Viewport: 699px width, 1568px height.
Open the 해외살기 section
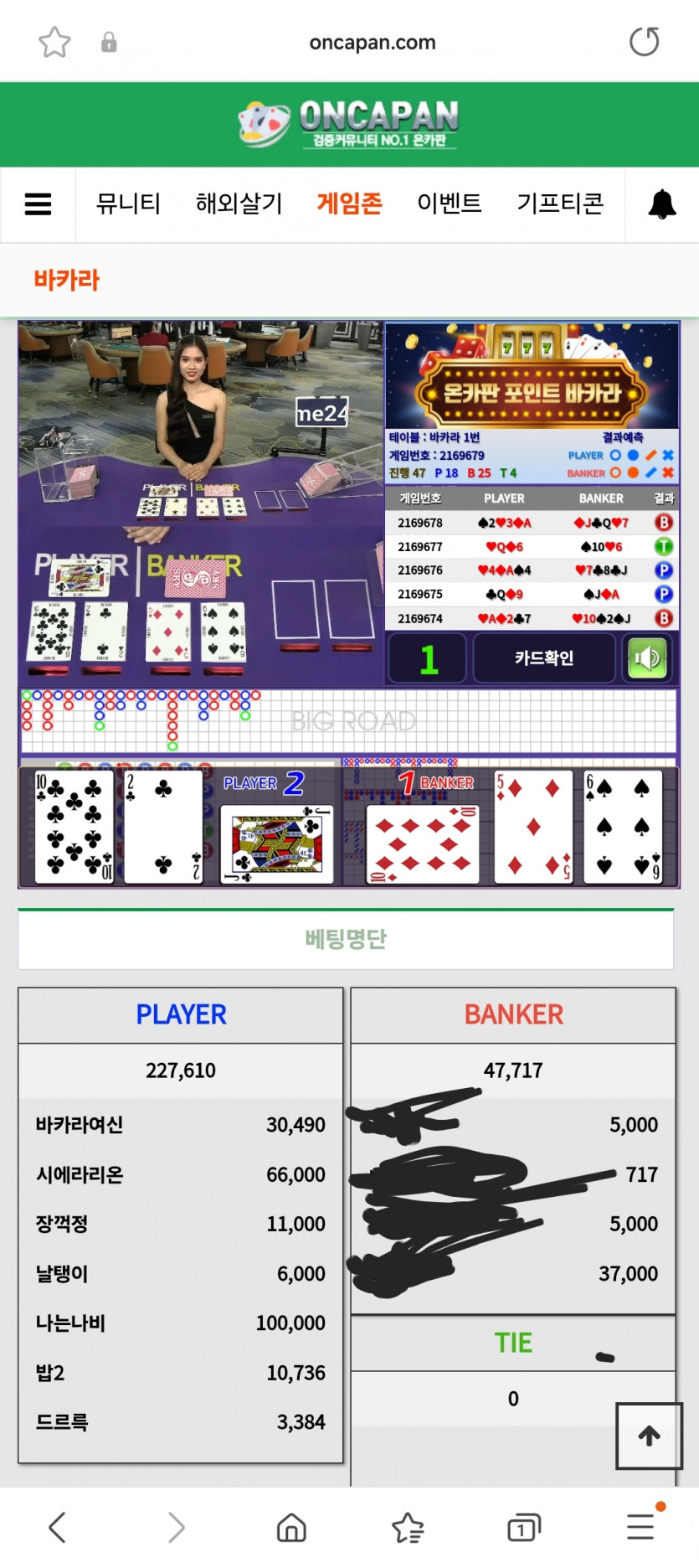coord(239,204)
